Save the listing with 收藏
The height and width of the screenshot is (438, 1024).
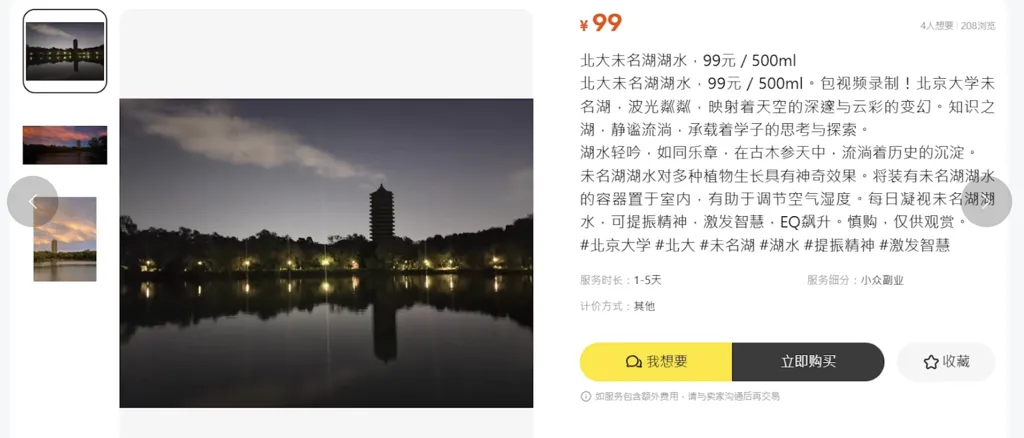946,362
